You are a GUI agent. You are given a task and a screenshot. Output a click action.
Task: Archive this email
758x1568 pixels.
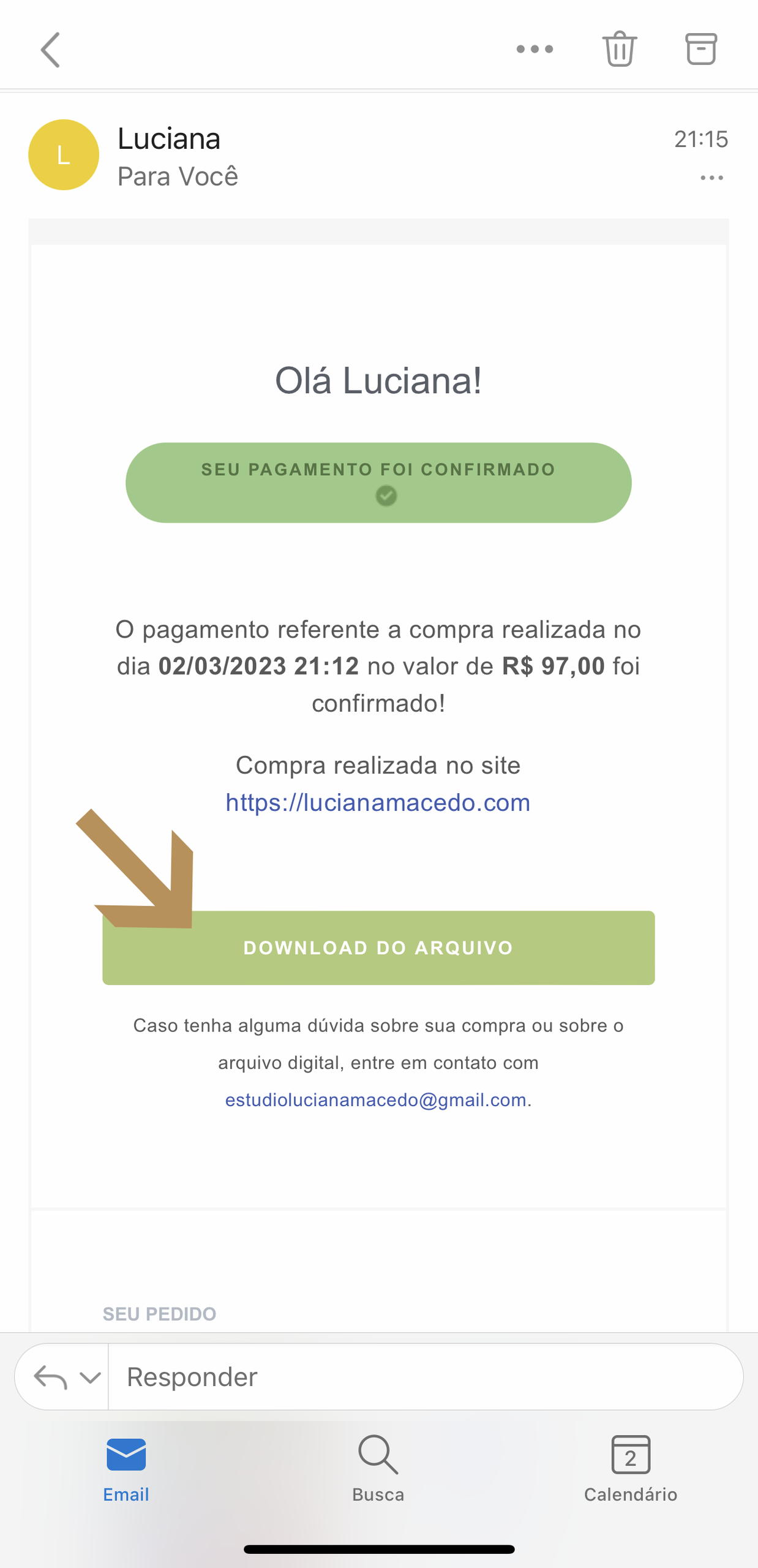point(700,49)
